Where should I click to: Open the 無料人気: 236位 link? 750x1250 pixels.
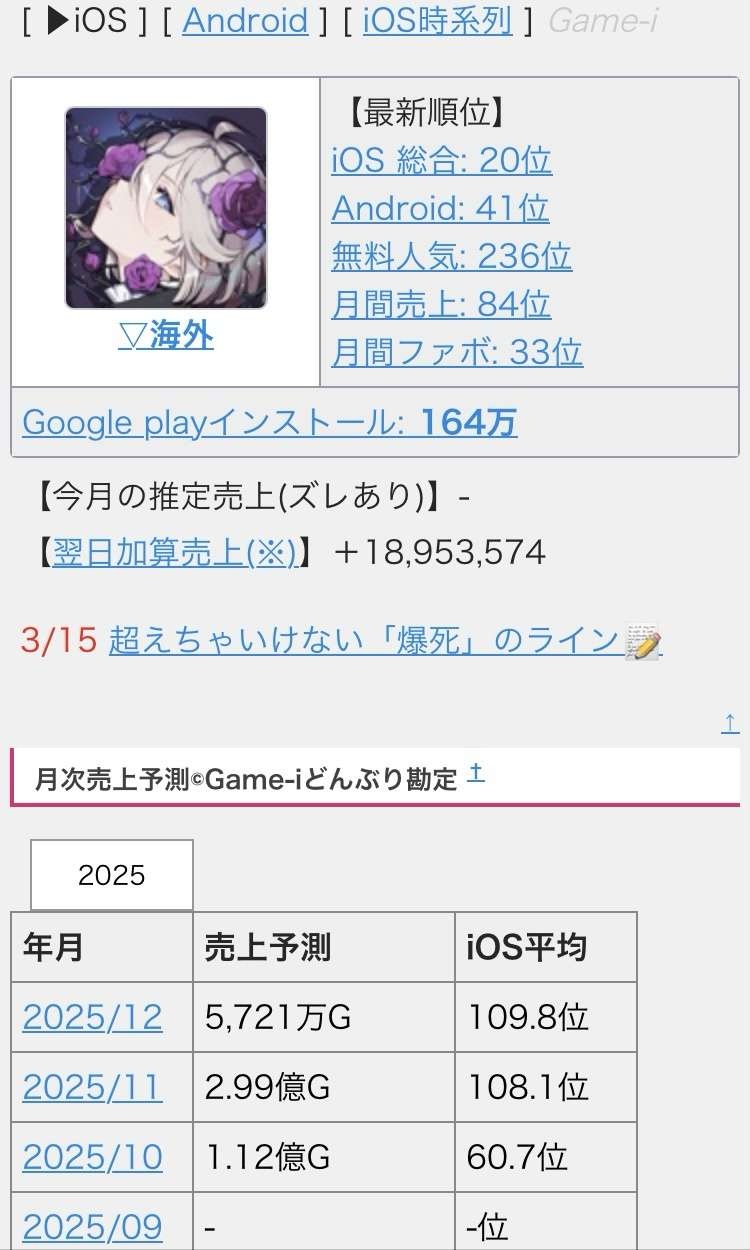(451, 256)
